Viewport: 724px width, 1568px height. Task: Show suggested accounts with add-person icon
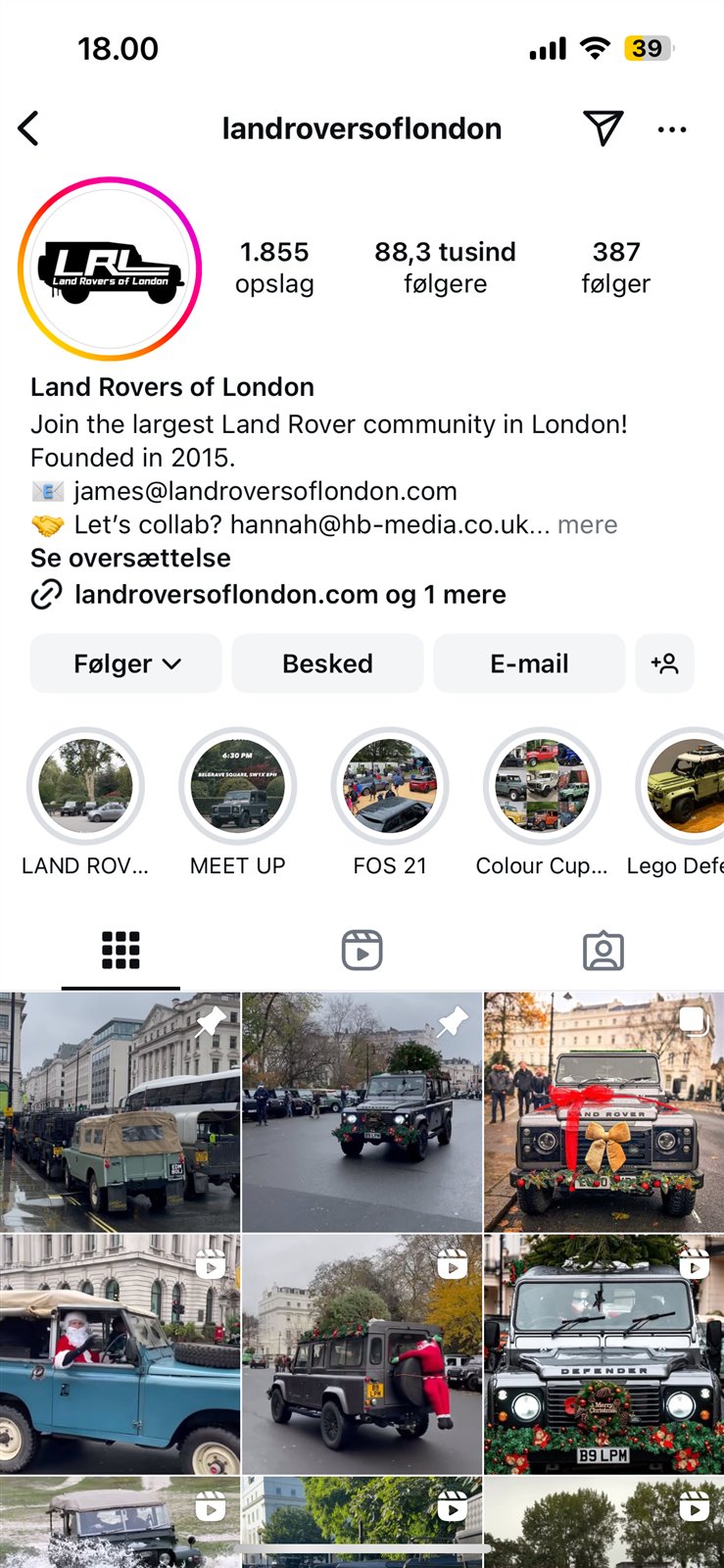664,663
